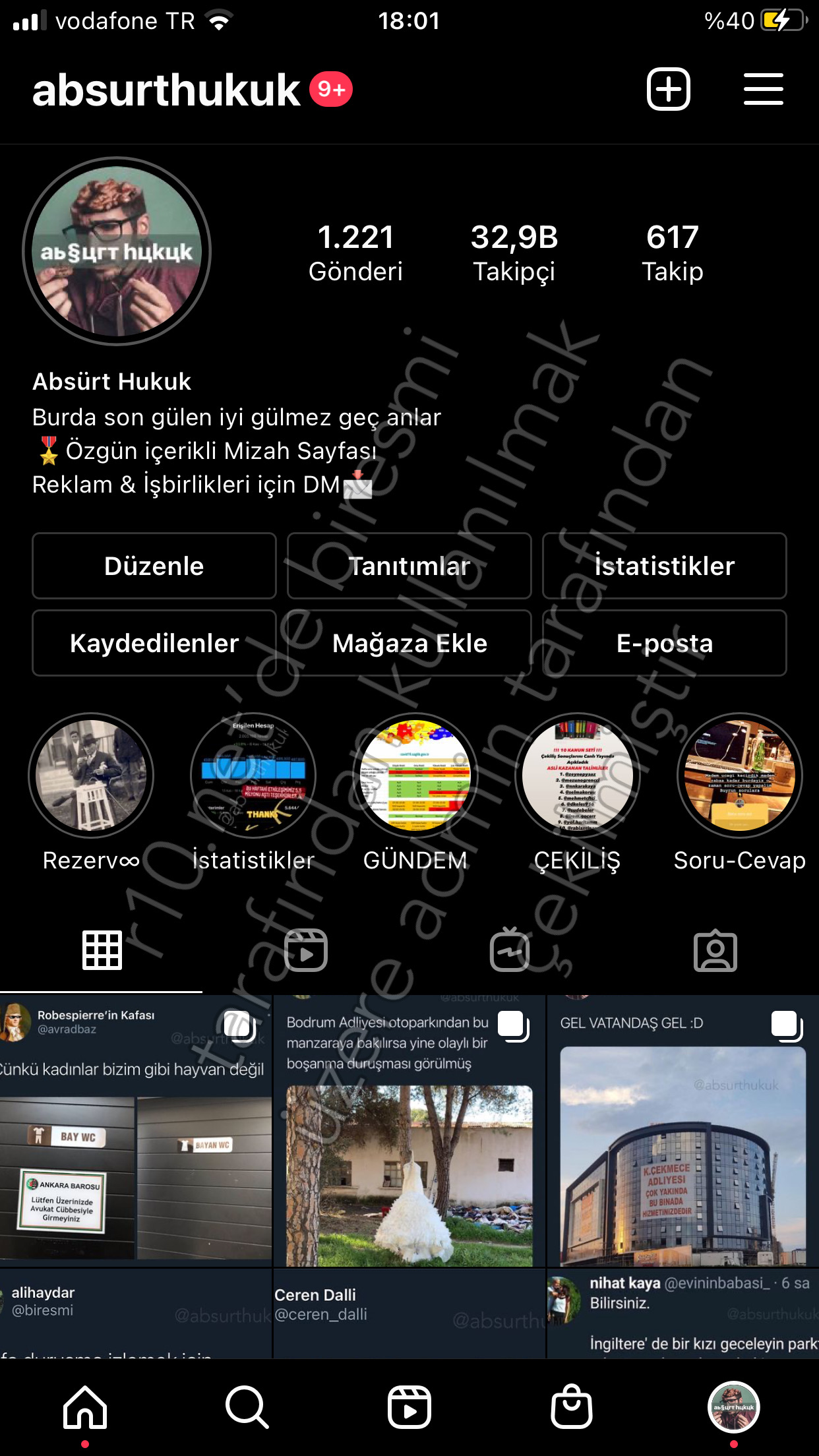The image size is (819, 1456).
Task: Go to the Home feed tab
Action: pos(85,1407)
